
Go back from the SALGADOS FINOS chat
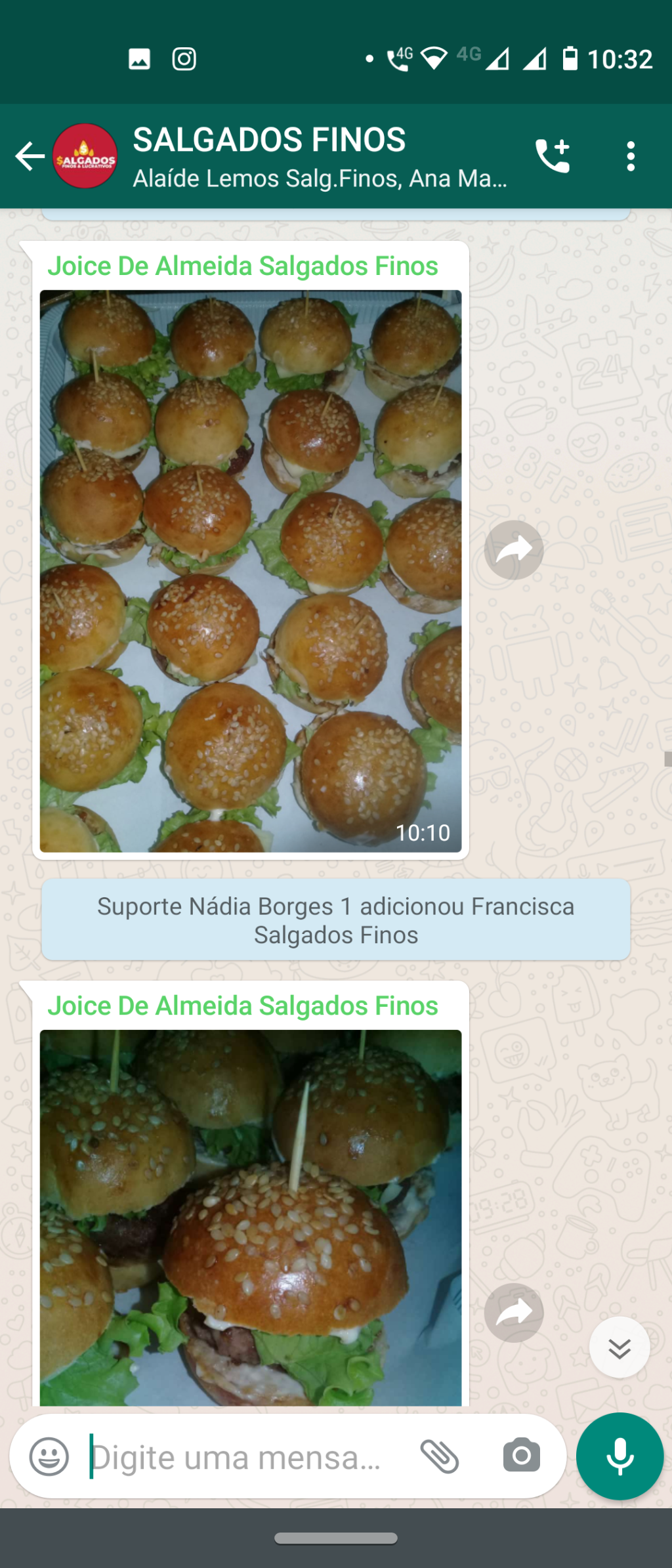[29, 156]
